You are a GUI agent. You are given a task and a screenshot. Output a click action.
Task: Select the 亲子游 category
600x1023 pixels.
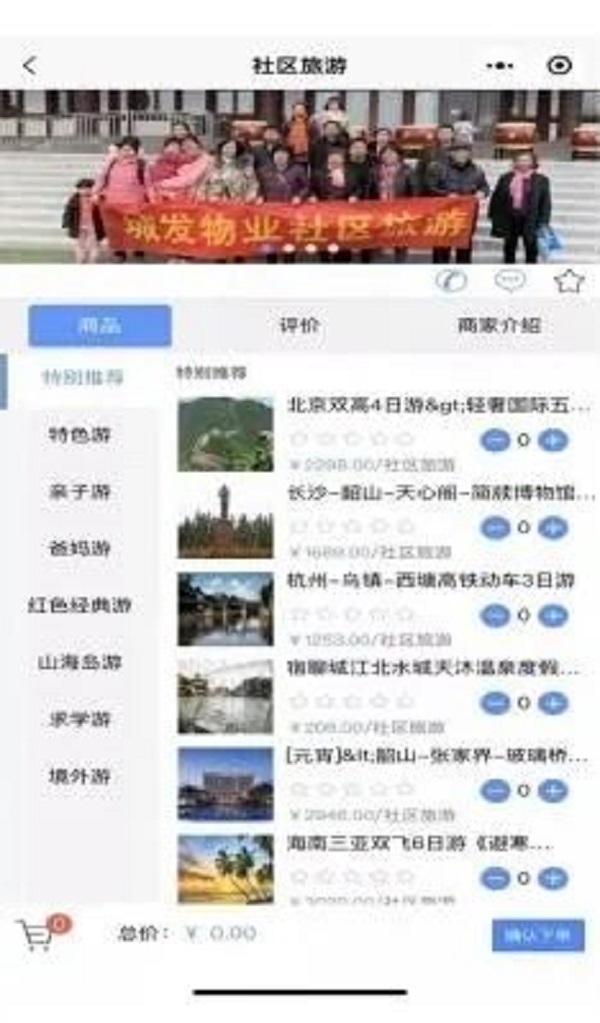click(x=80, y=492)
